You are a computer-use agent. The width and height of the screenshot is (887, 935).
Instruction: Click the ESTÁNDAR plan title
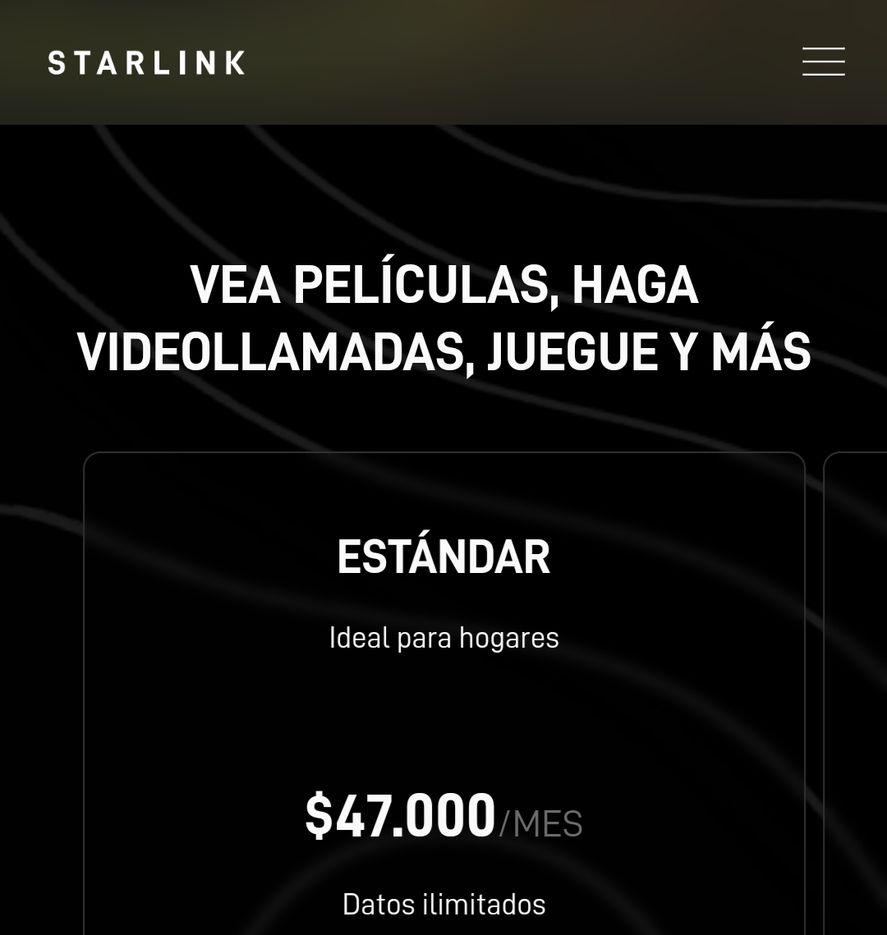(x=443, y=556)
